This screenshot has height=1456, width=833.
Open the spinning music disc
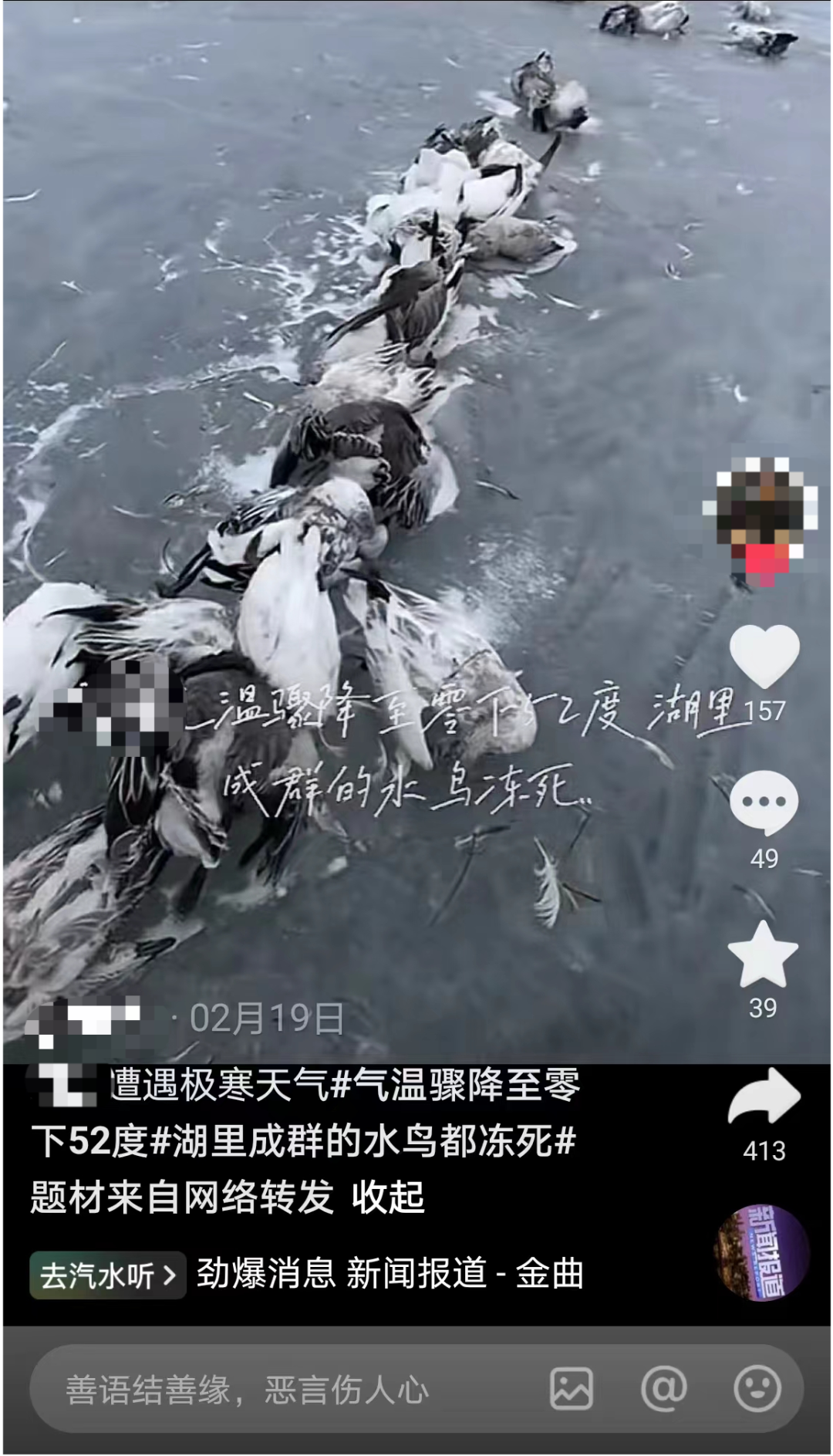[x=762, y=1252]
